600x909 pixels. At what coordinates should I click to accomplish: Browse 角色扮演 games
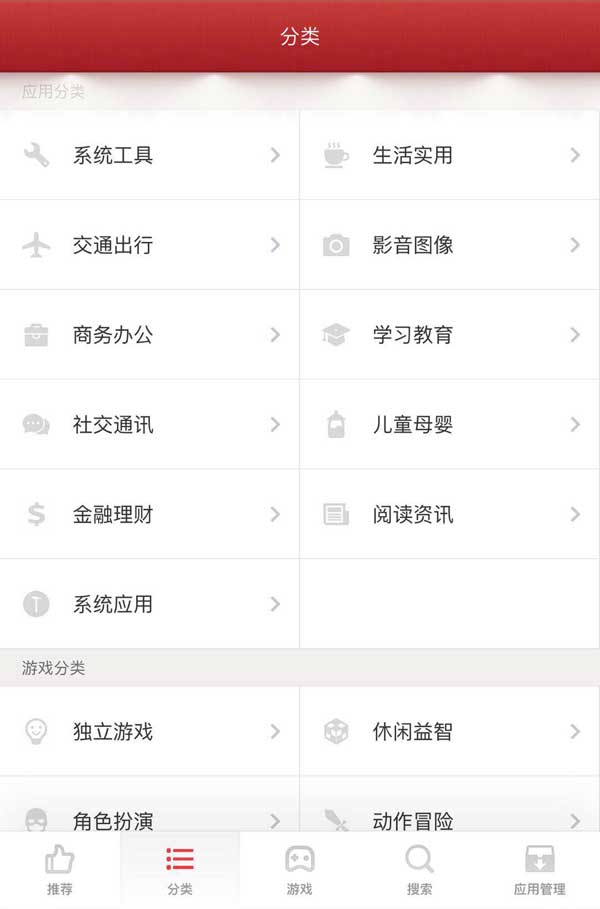coord(150,816)
